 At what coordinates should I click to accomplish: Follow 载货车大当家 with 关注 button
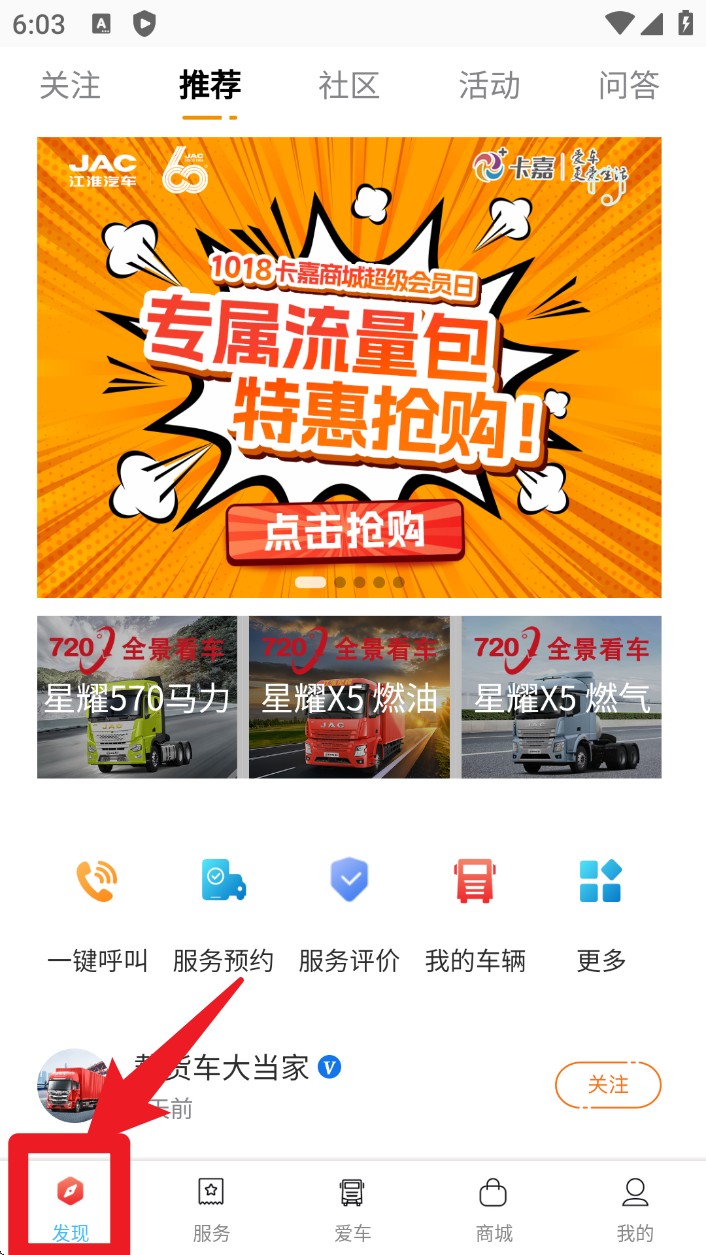coord(607,1085)
